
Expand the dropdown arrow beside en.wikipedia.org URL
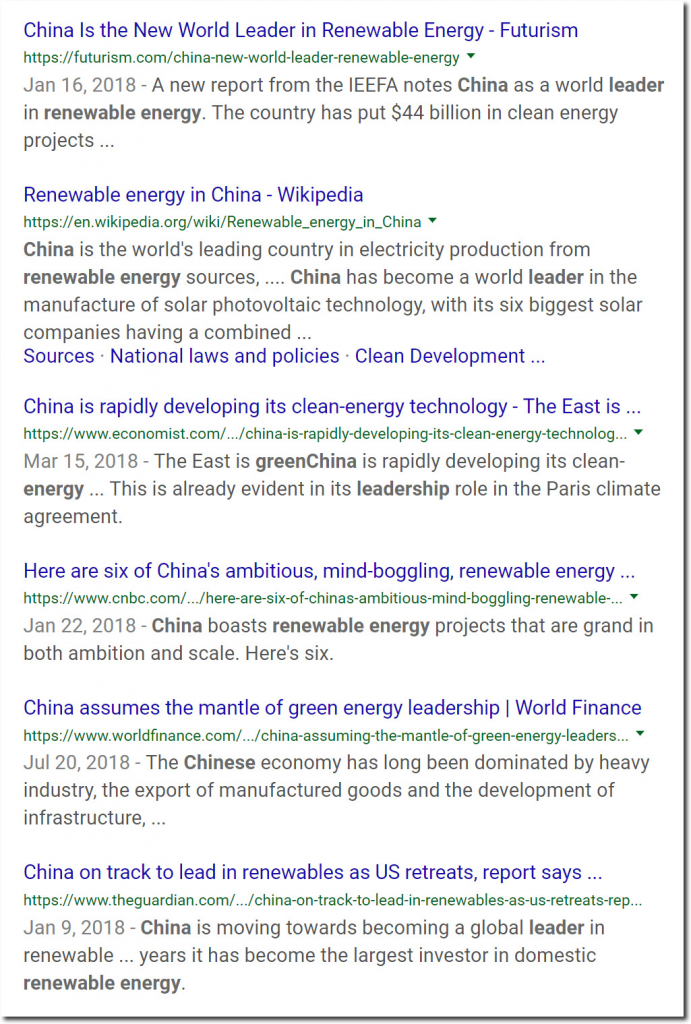click(x=432, y=221)
